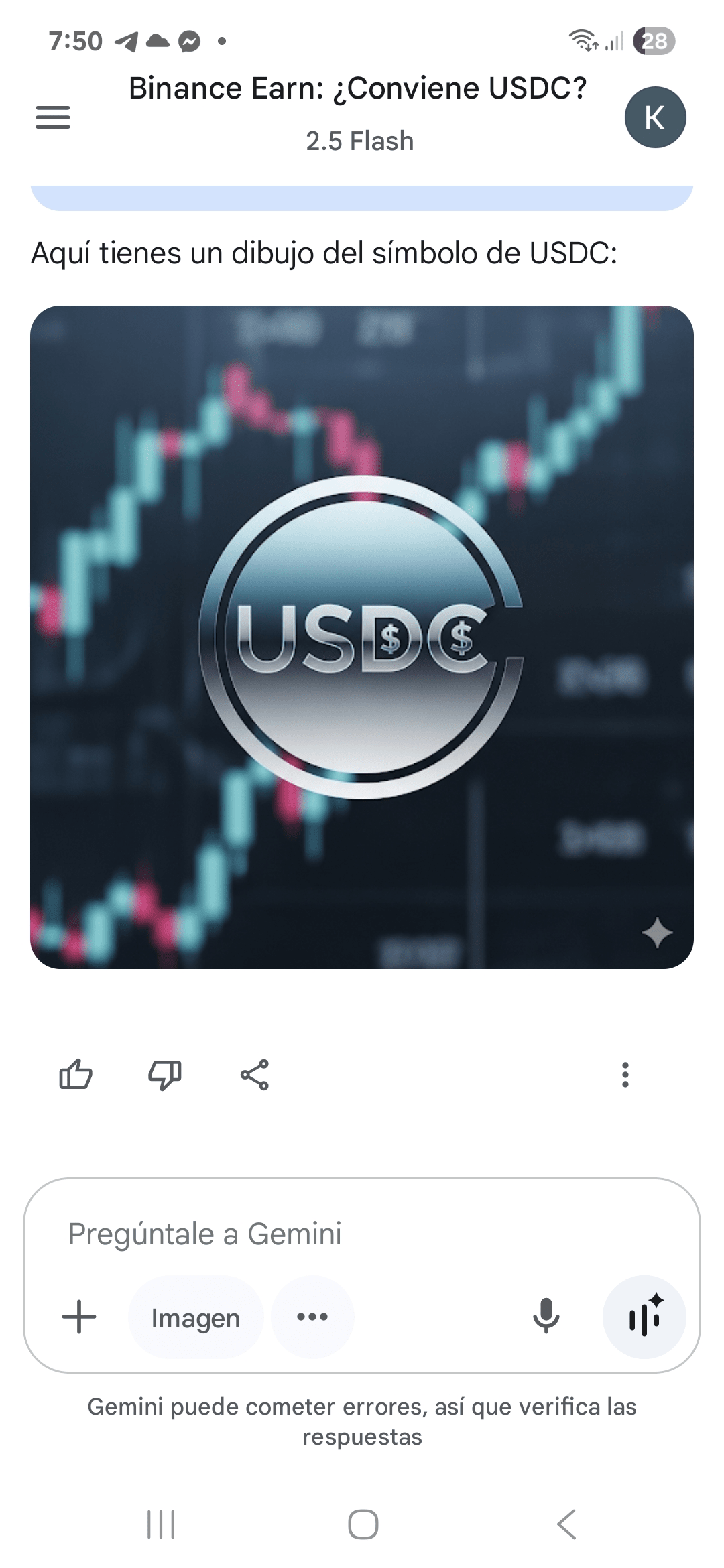Activate the microphone for voice input

coord(546,1315)
